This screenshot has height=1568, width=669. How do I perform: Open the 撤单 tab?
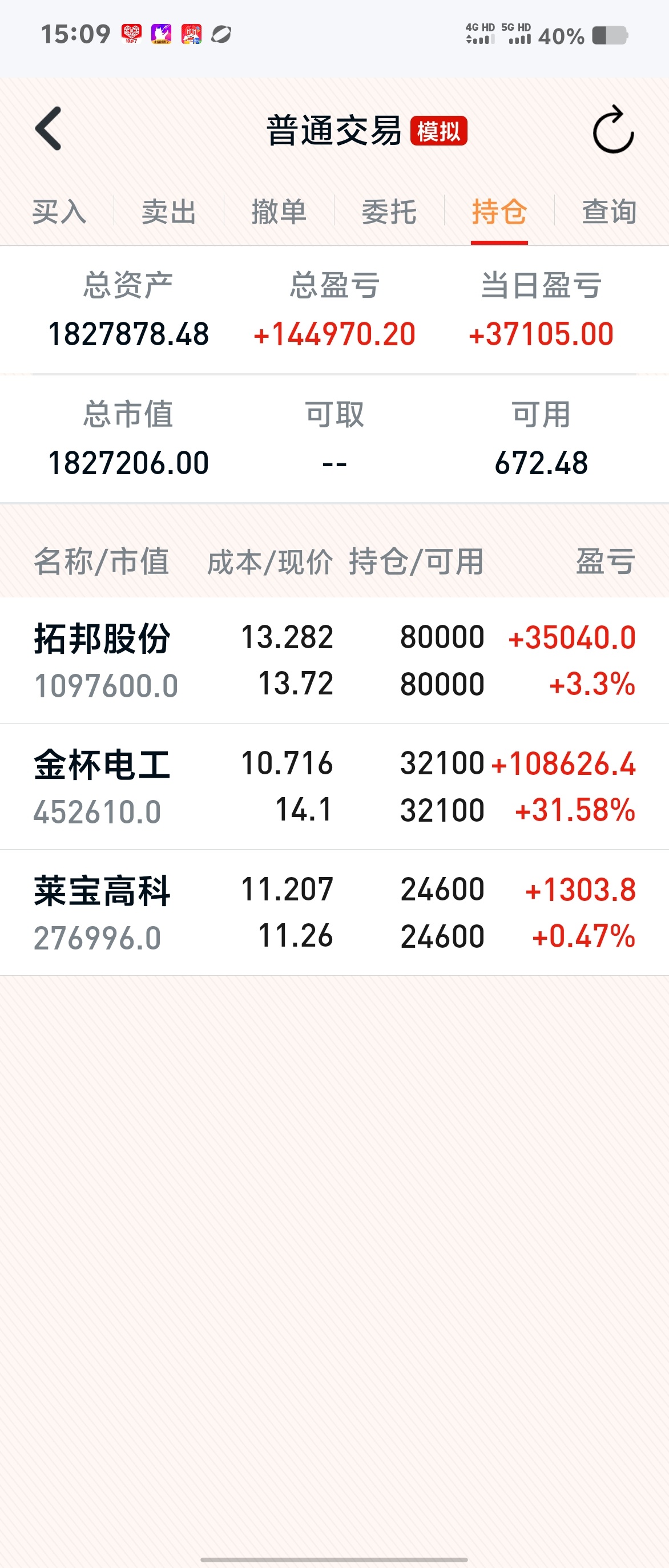click(279, 212)
